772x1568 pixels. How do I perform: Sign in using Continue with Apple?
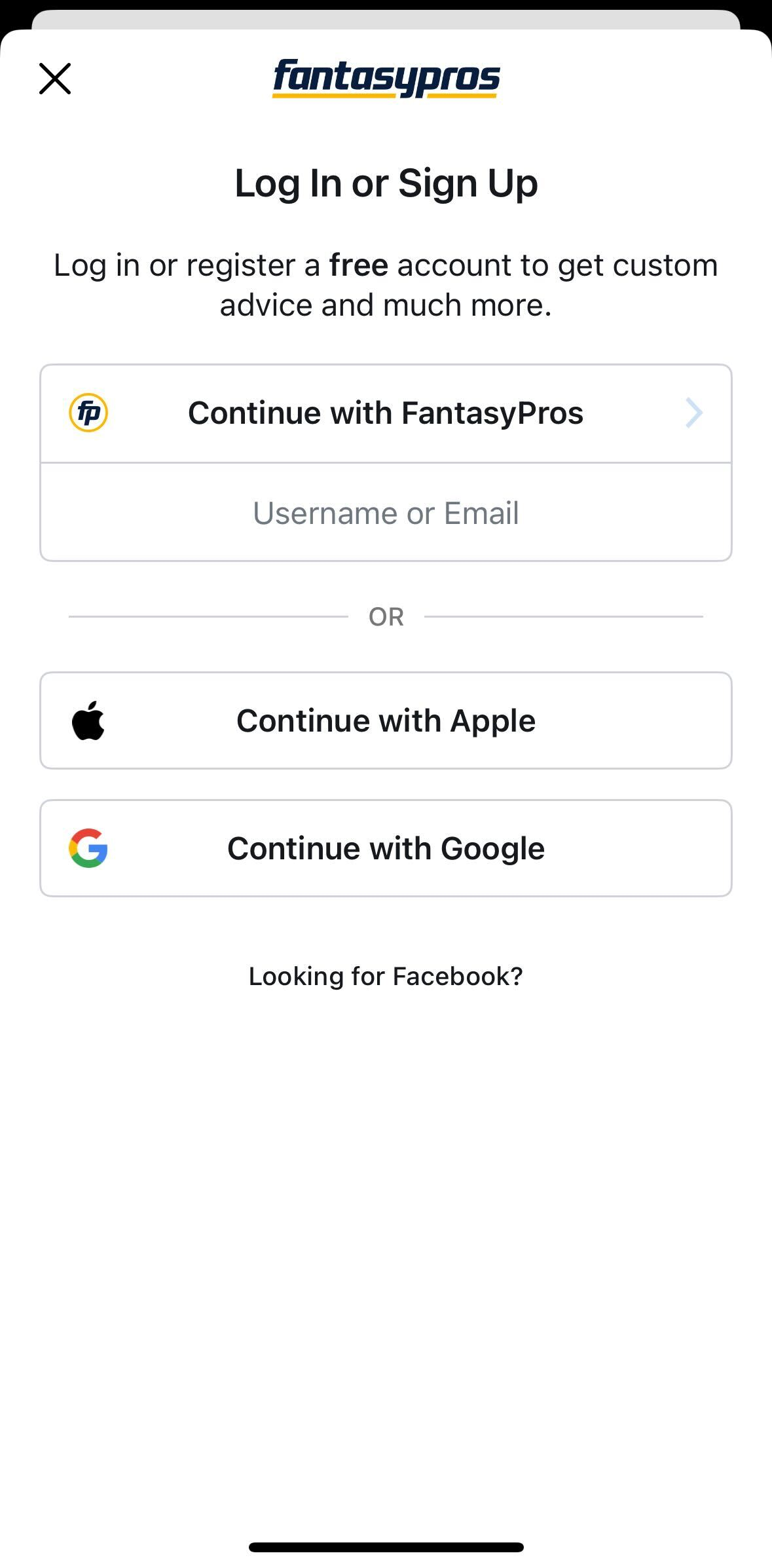386,720
